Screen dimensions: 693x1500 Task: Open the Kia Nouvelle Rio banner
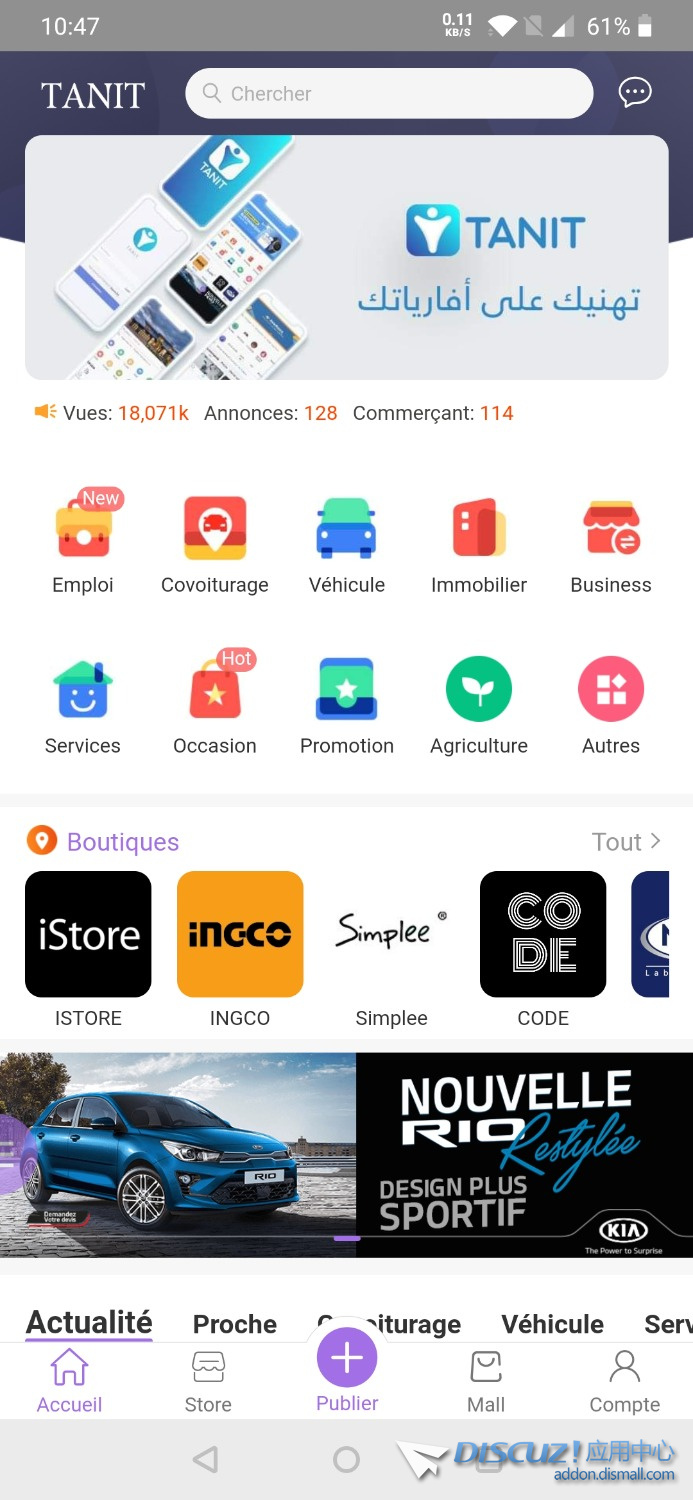(x=346, y=1154)
